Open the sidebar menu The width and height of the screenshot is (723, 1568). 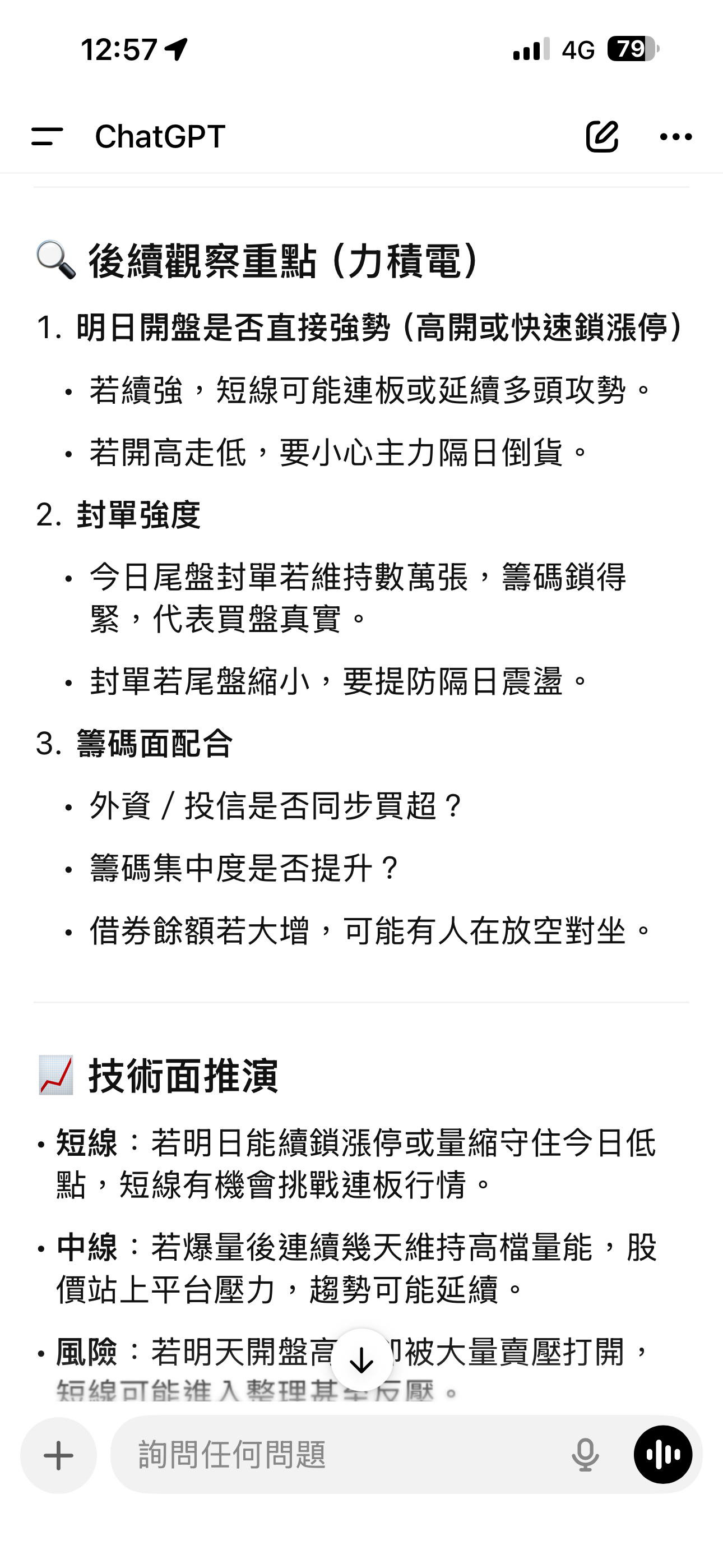pos(47,136)
